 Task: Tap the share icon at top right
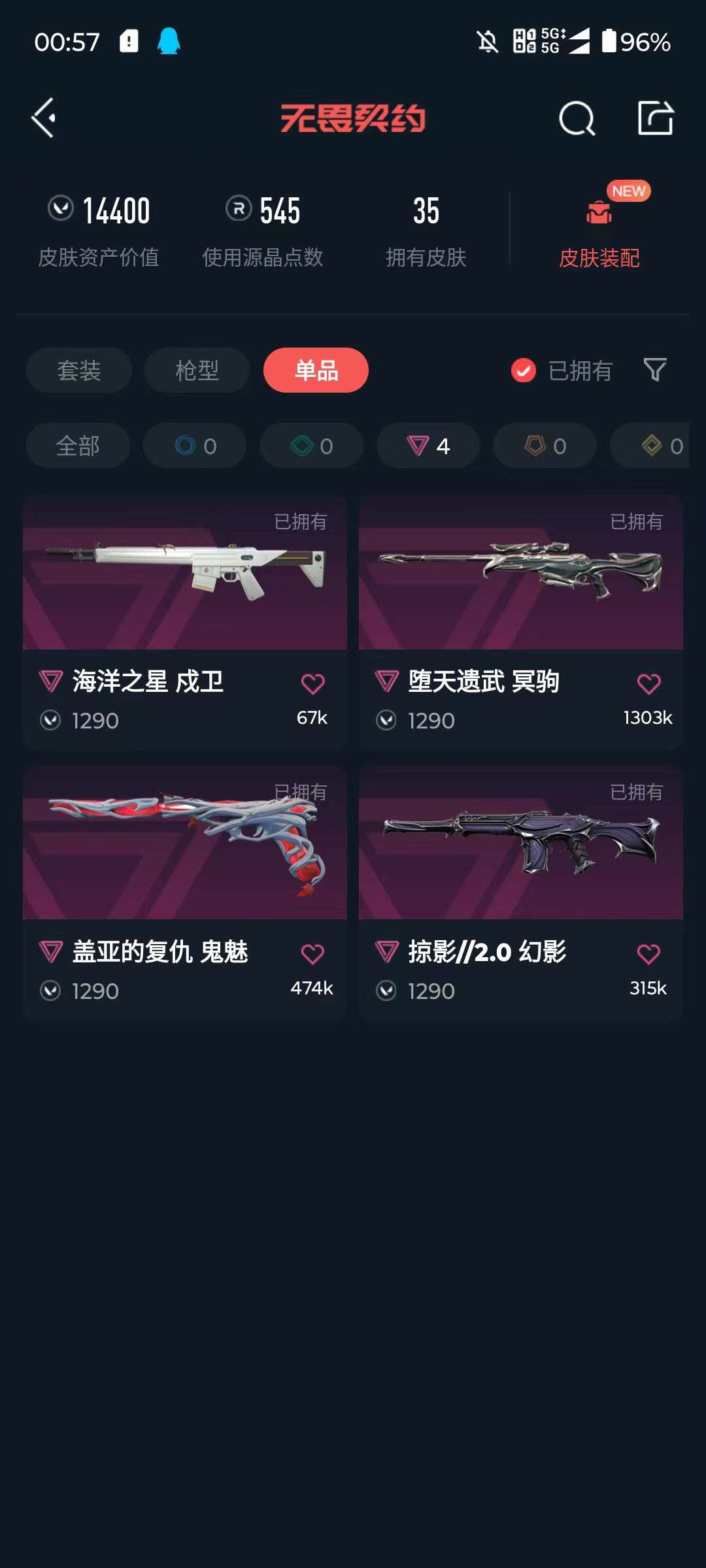coord(656,119)
